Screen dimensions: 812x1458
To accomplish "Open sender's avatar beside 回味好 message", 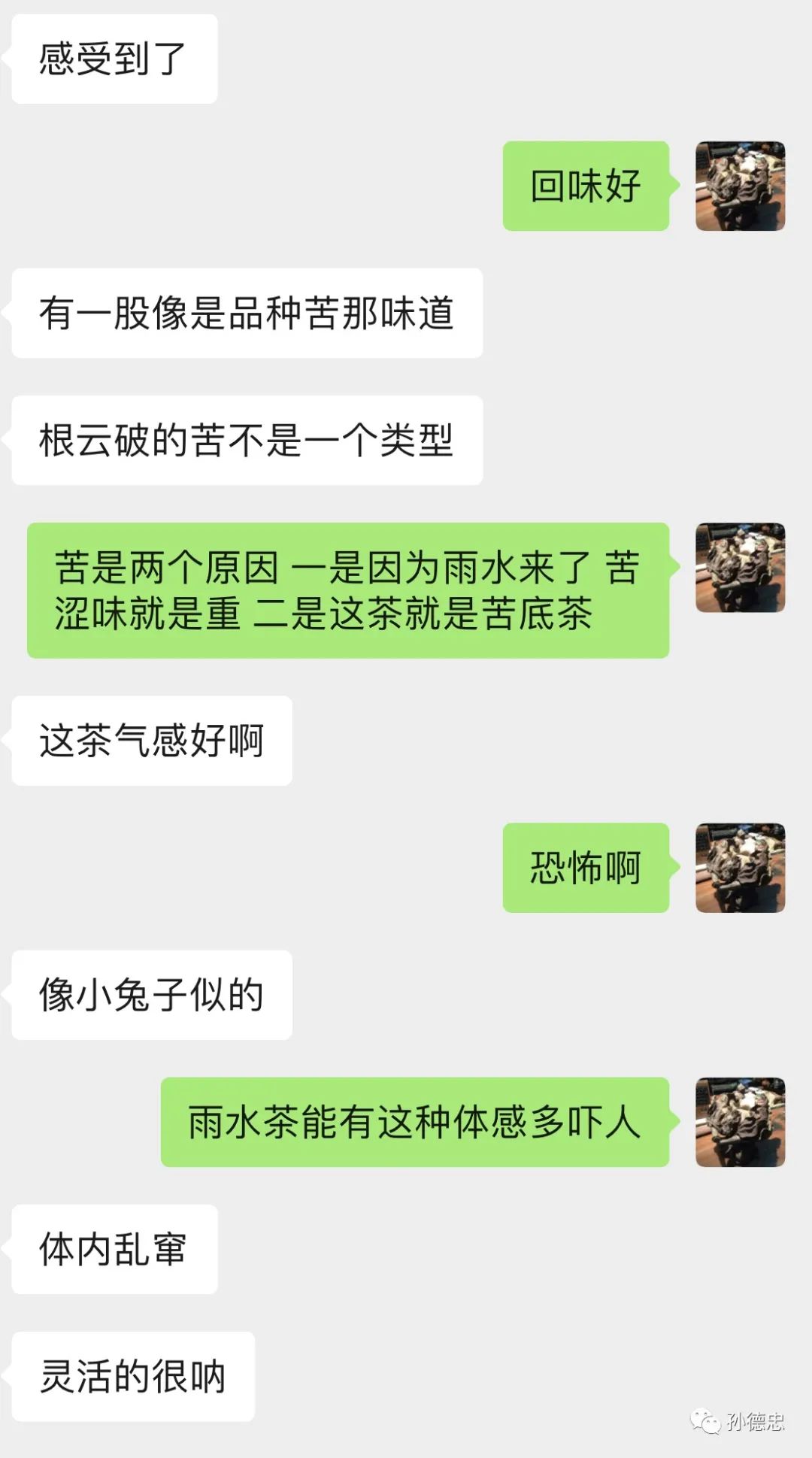I will point(741,186).
